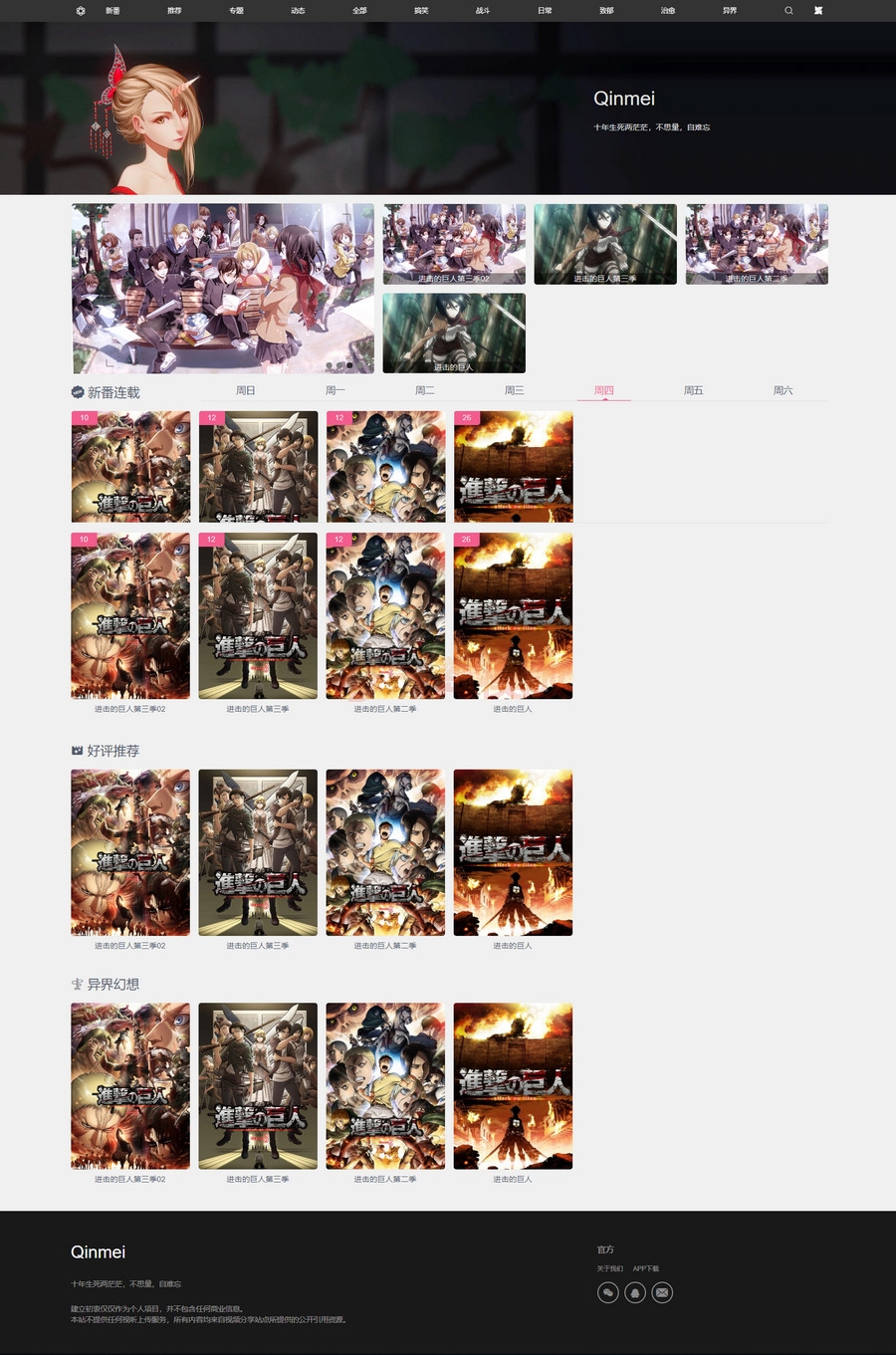Select the 异界 genre in top bar

[x=730, y=11]
